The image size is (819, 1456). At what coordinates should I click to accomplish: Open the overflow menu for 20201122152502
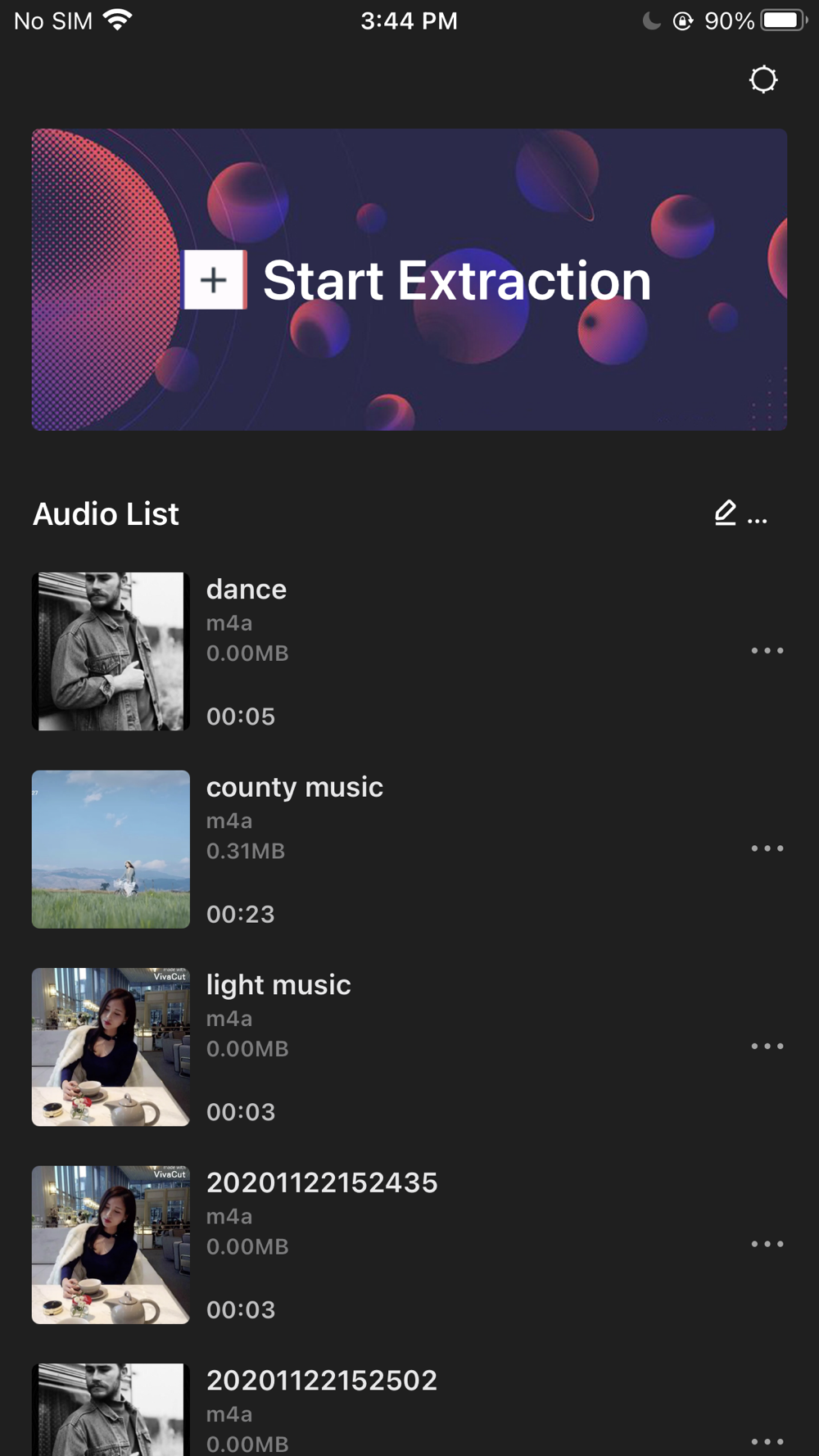(767, 1441)
